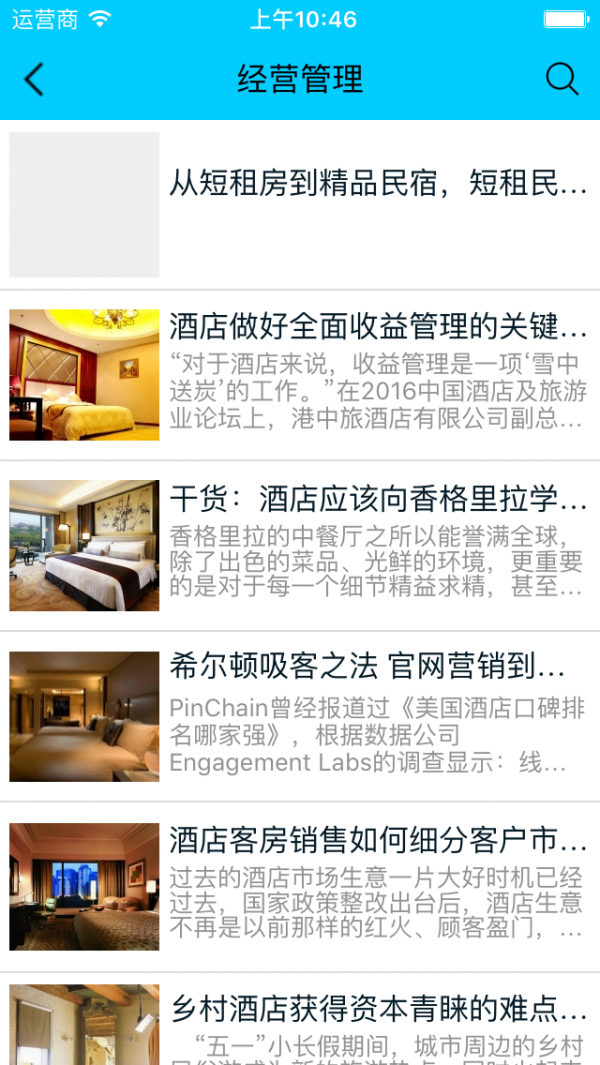Open the search icon
Image resolution: width=600 pixels, height=1065 pixels.
562,80
